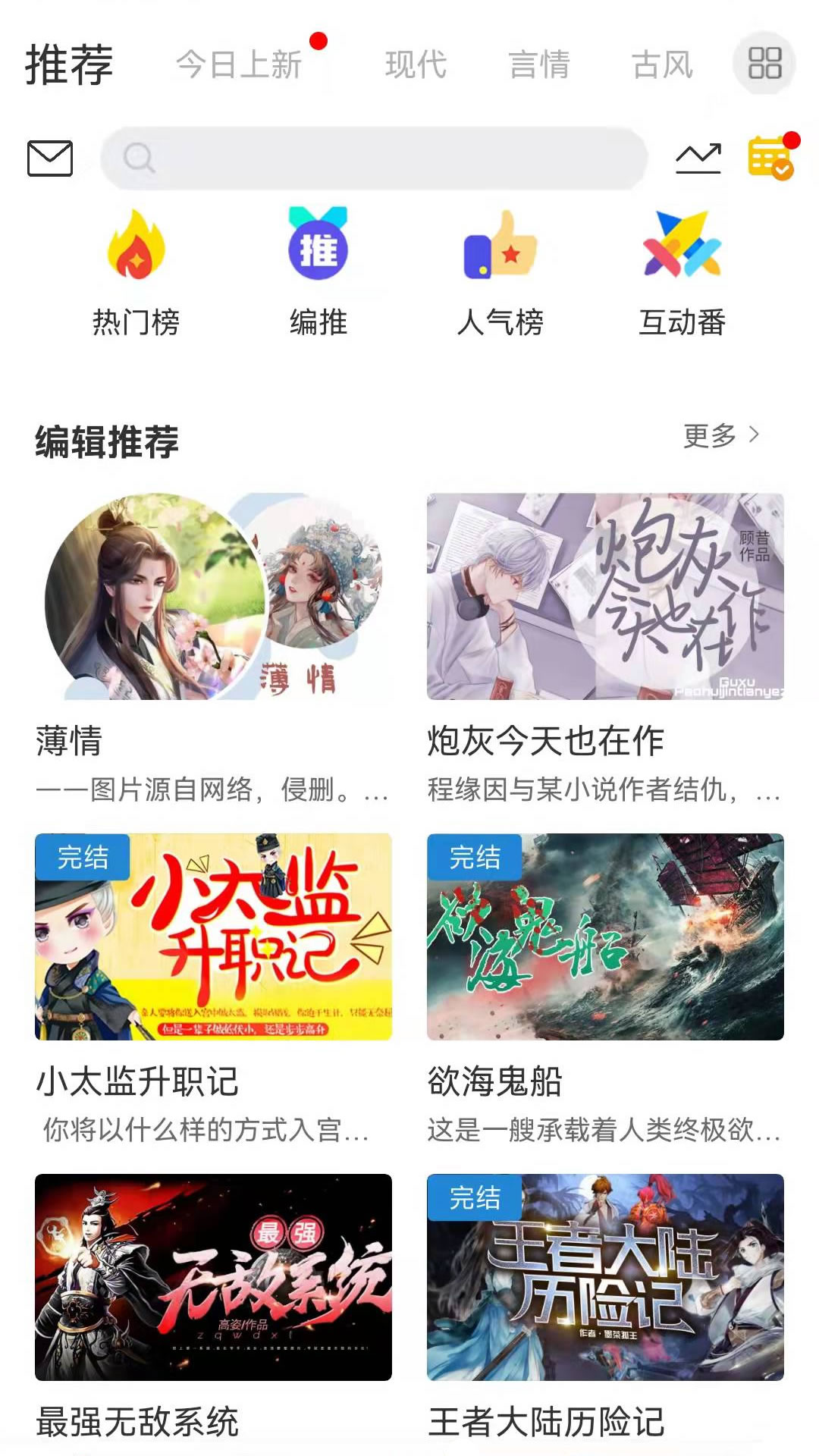Open the novel 最强无敌系统

[213, 1277]
